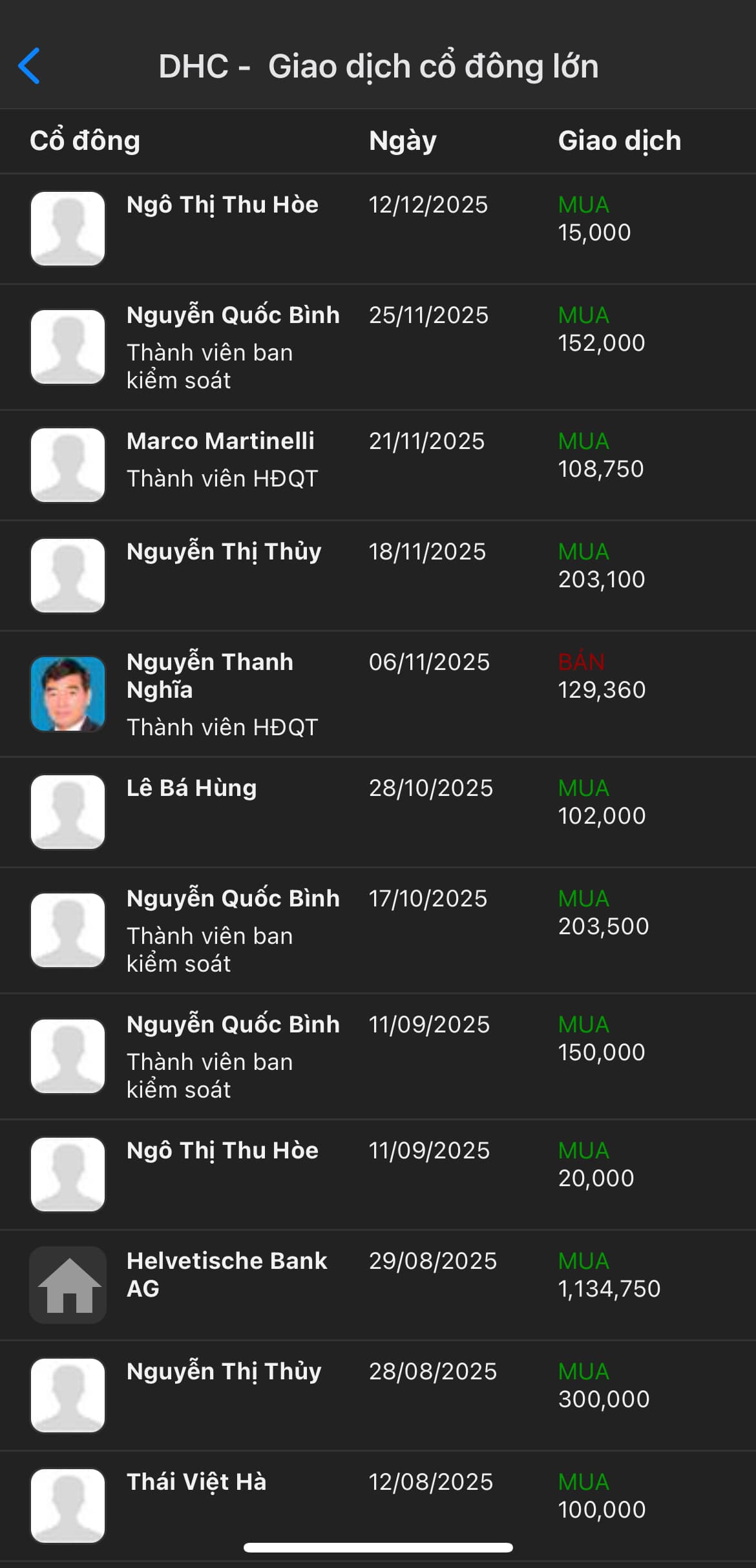View Helvetische Bank AG's transaction row

tap(378, 1285)
